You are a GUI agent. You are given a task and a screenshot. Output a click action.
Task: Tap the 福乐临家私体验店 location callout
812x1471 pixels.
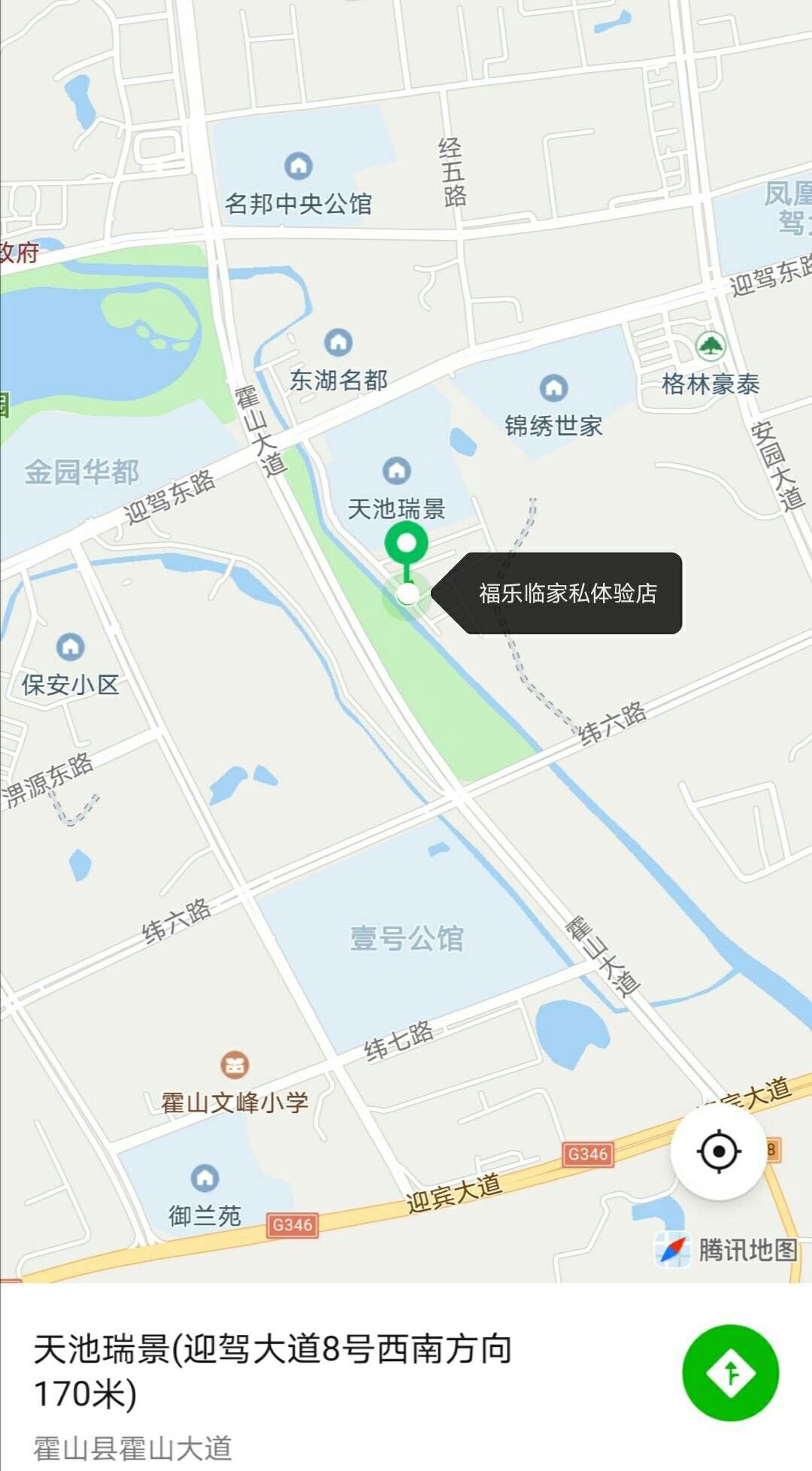click(567, 593)
